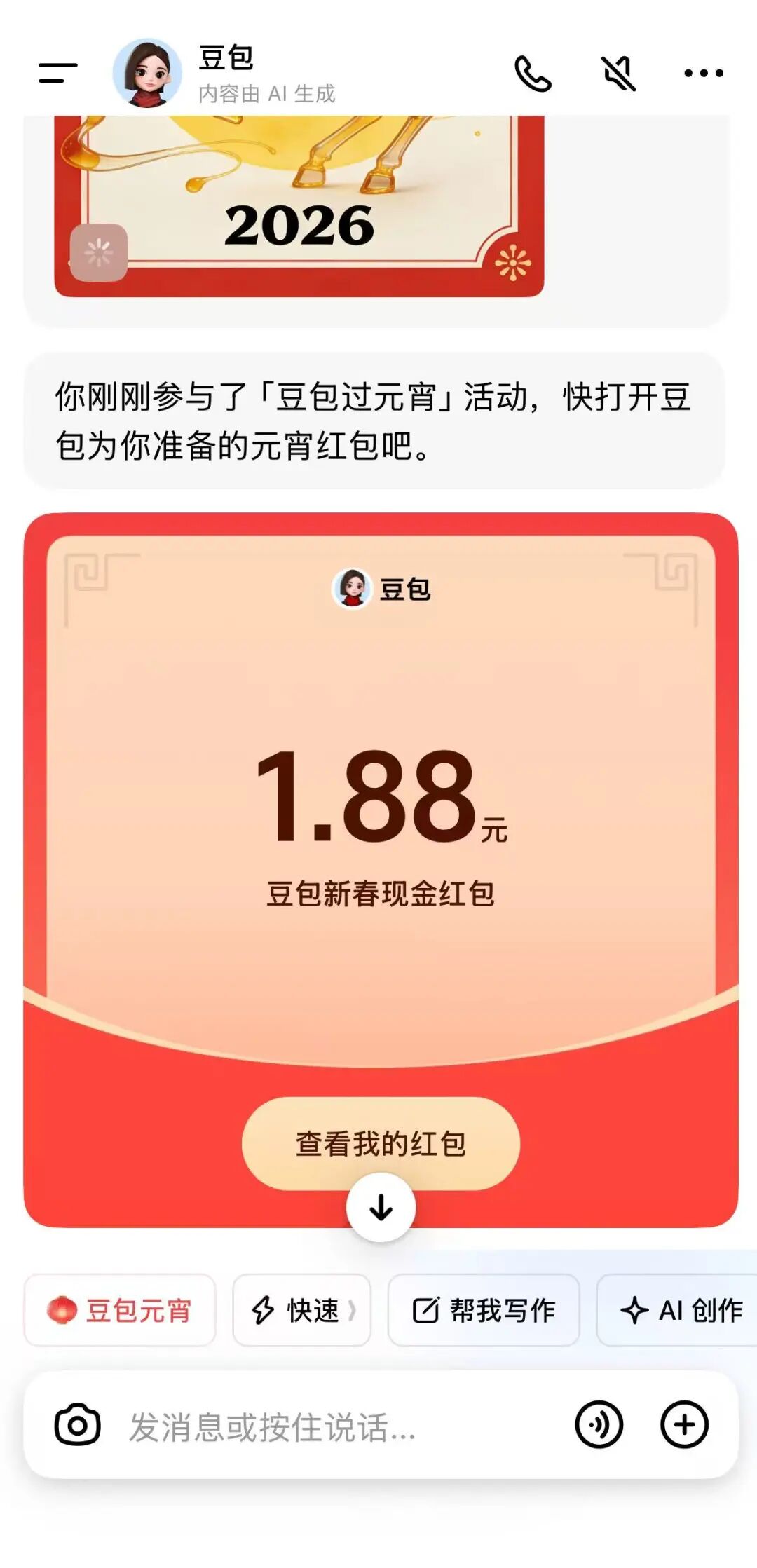This screenshot has height=1568, width=757.
Task: Switch to voice input mode
Action: pyautogui.click(x=599, y=1425)
